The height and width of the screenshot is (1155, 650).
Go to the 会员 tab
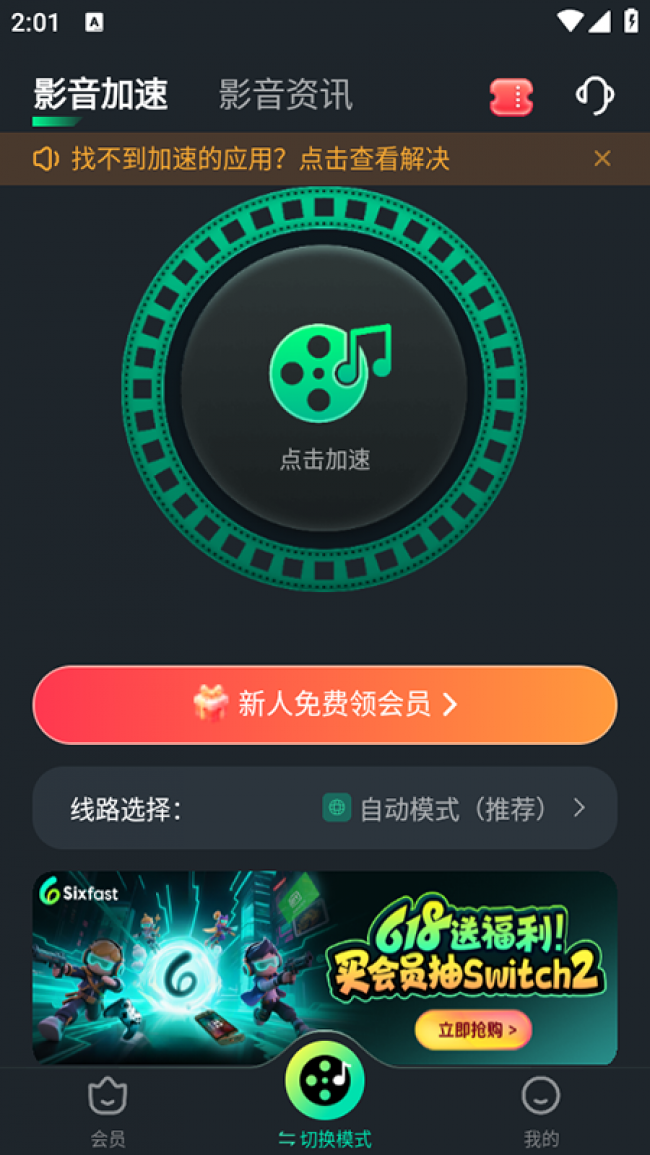[108, 1110]
